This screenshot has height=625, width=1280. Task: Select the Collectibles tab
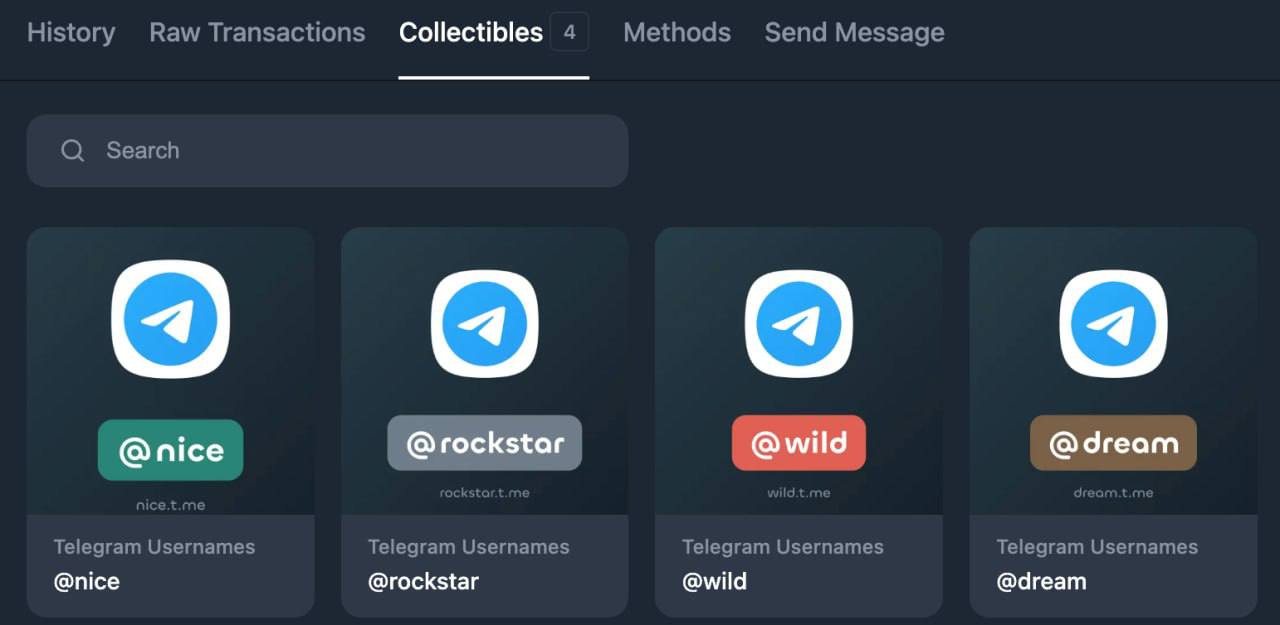pos(471,33)
